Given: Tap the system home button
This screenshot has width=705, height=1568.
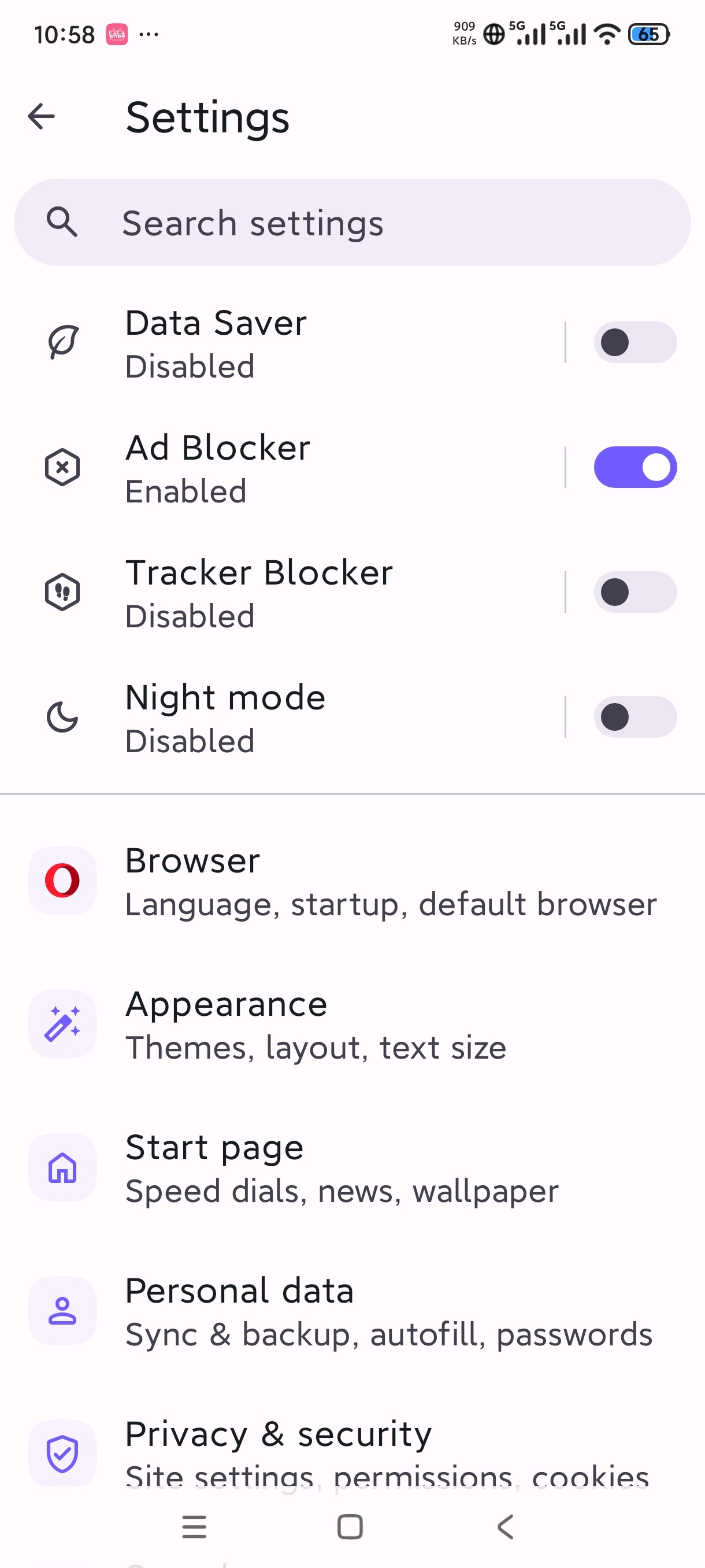Looking at the screenshot, I should coord(350,1526).
